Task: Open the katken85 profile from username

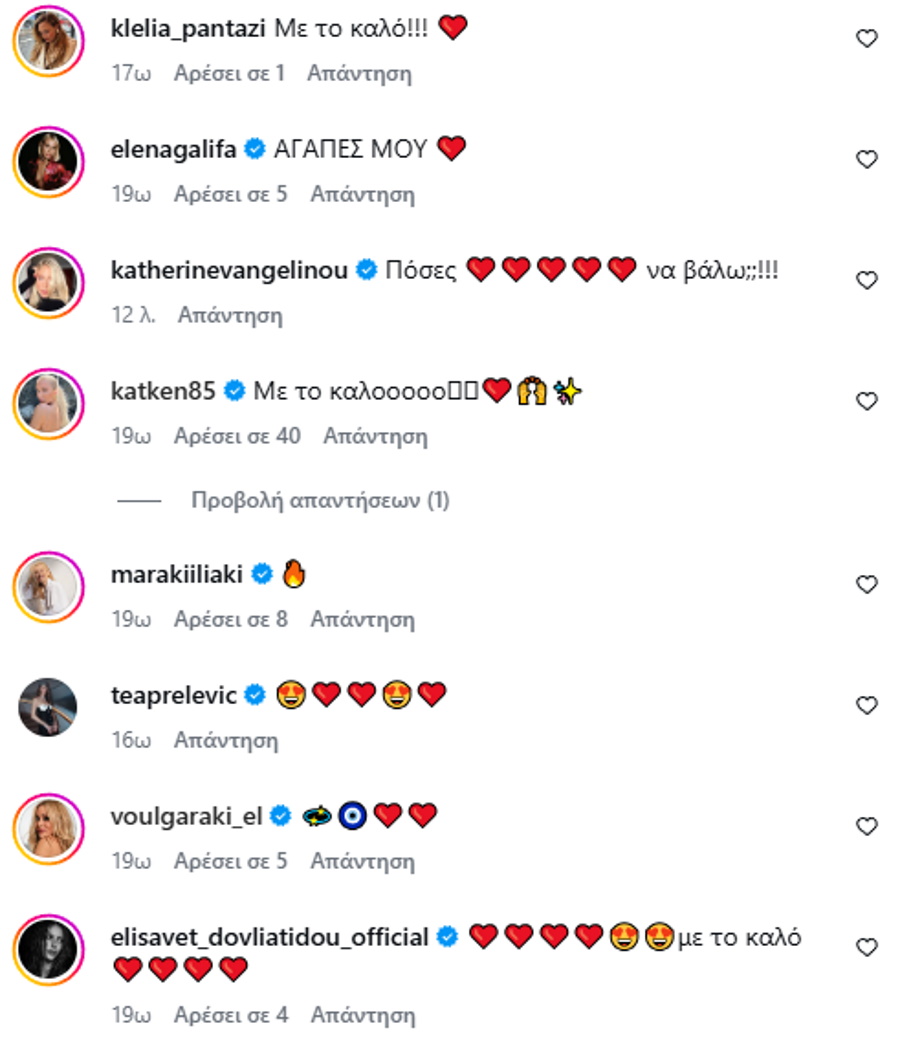Action: (x=163, y=391)
